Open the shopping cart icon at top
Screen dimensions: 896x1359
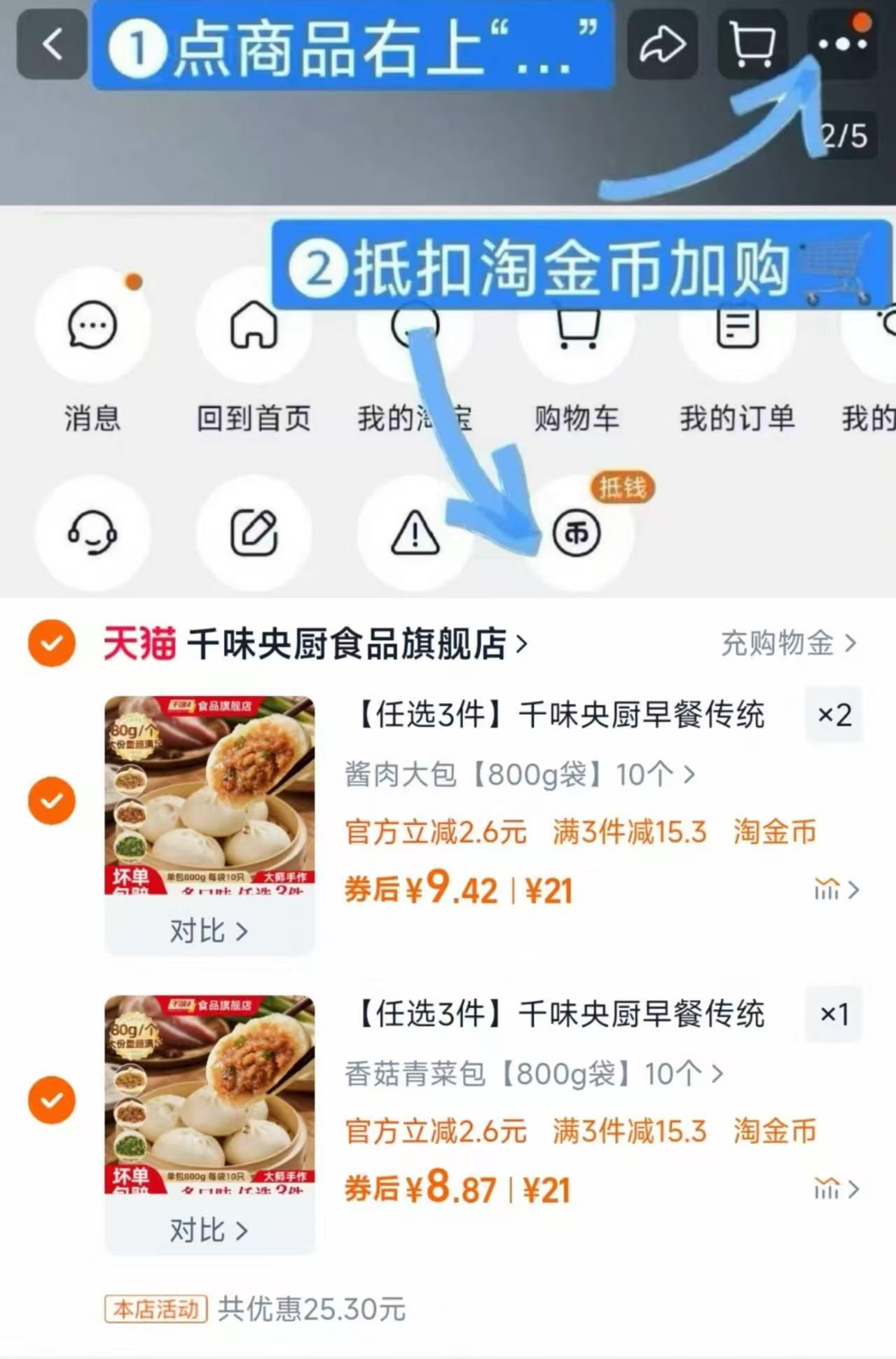(752, 44)
